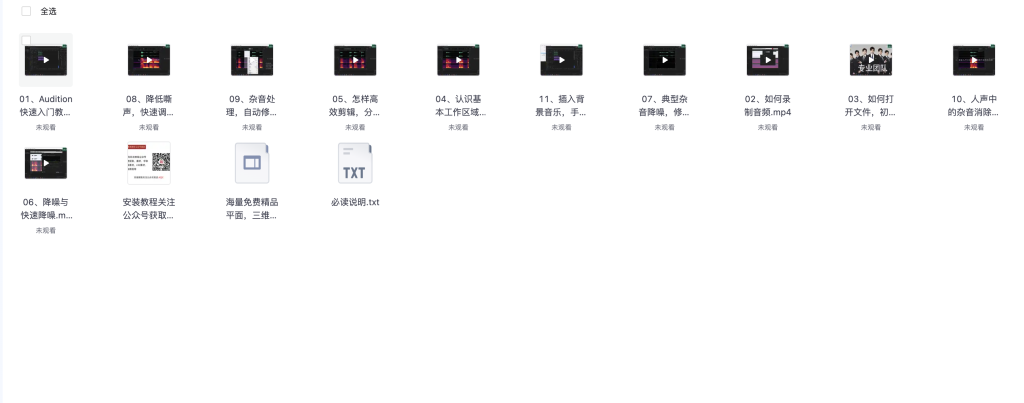Open video 06、降噪与快速降噪
Image resolution: width=1024 pixels, height=403 pixels.
(x=46, y=163)
